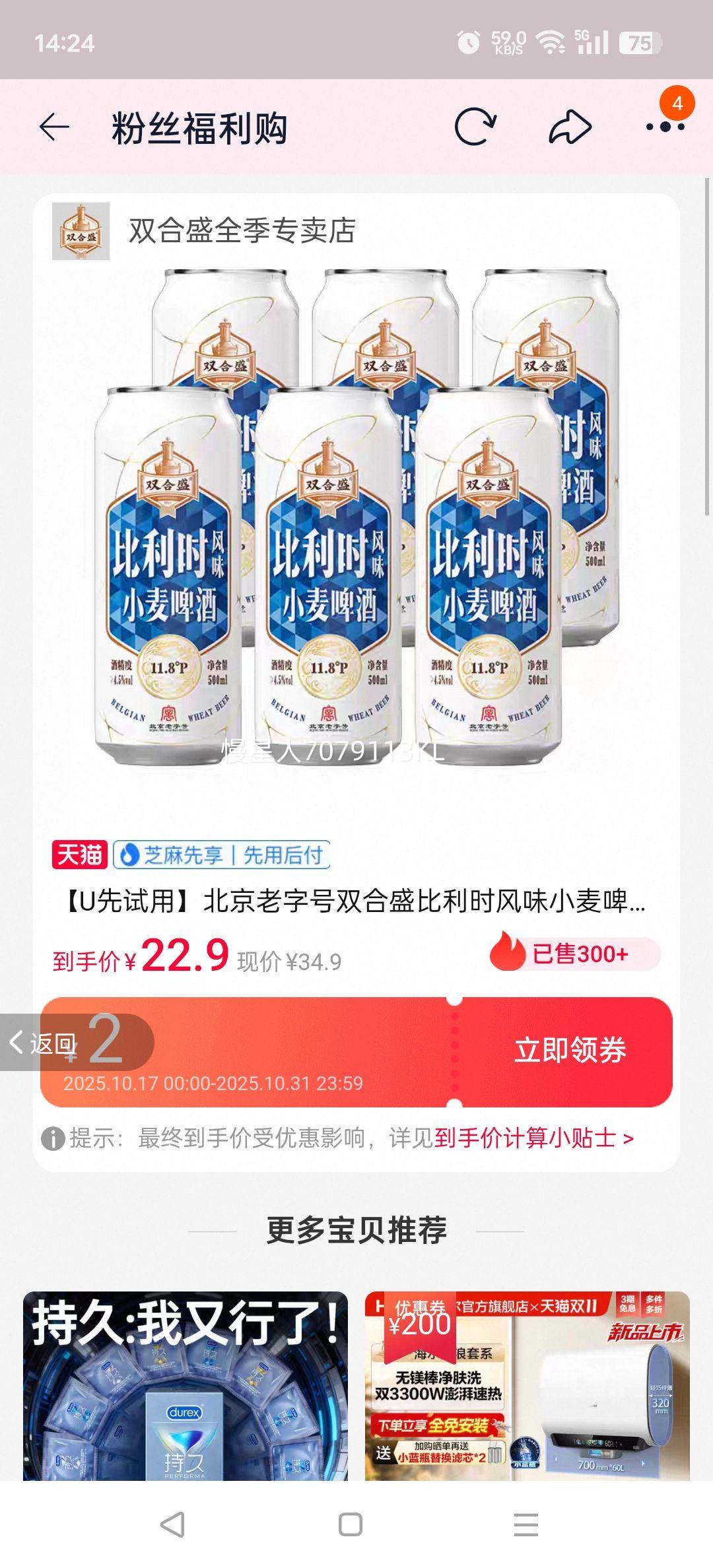Image resolution: width=713 pixels, height=1568 pixels.
Task: Open the 到手价计算小贴士 link
Action: 533,1138
